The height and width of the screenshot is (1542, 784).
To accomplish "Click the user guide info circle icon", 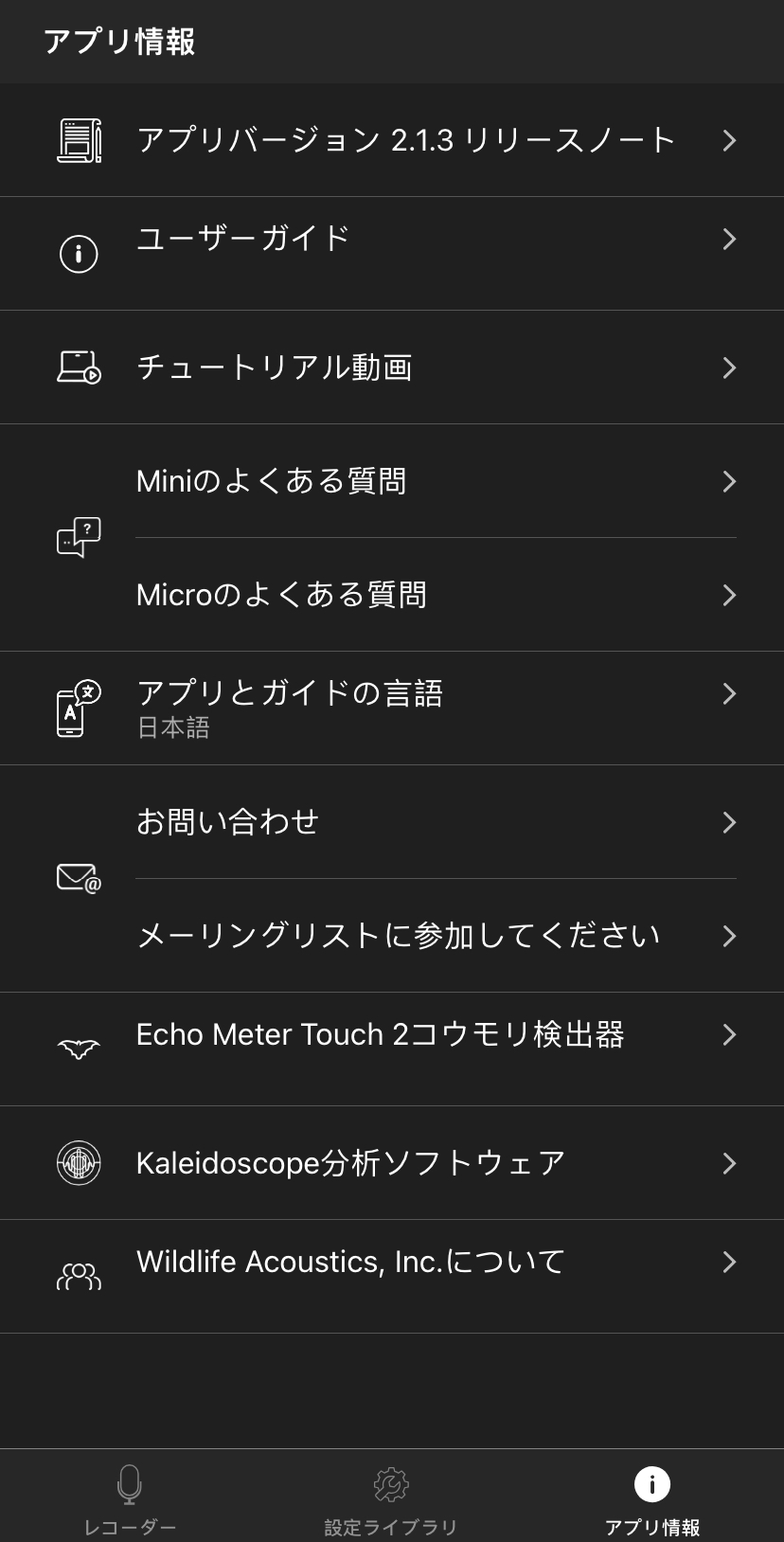I will pos(80,253).
